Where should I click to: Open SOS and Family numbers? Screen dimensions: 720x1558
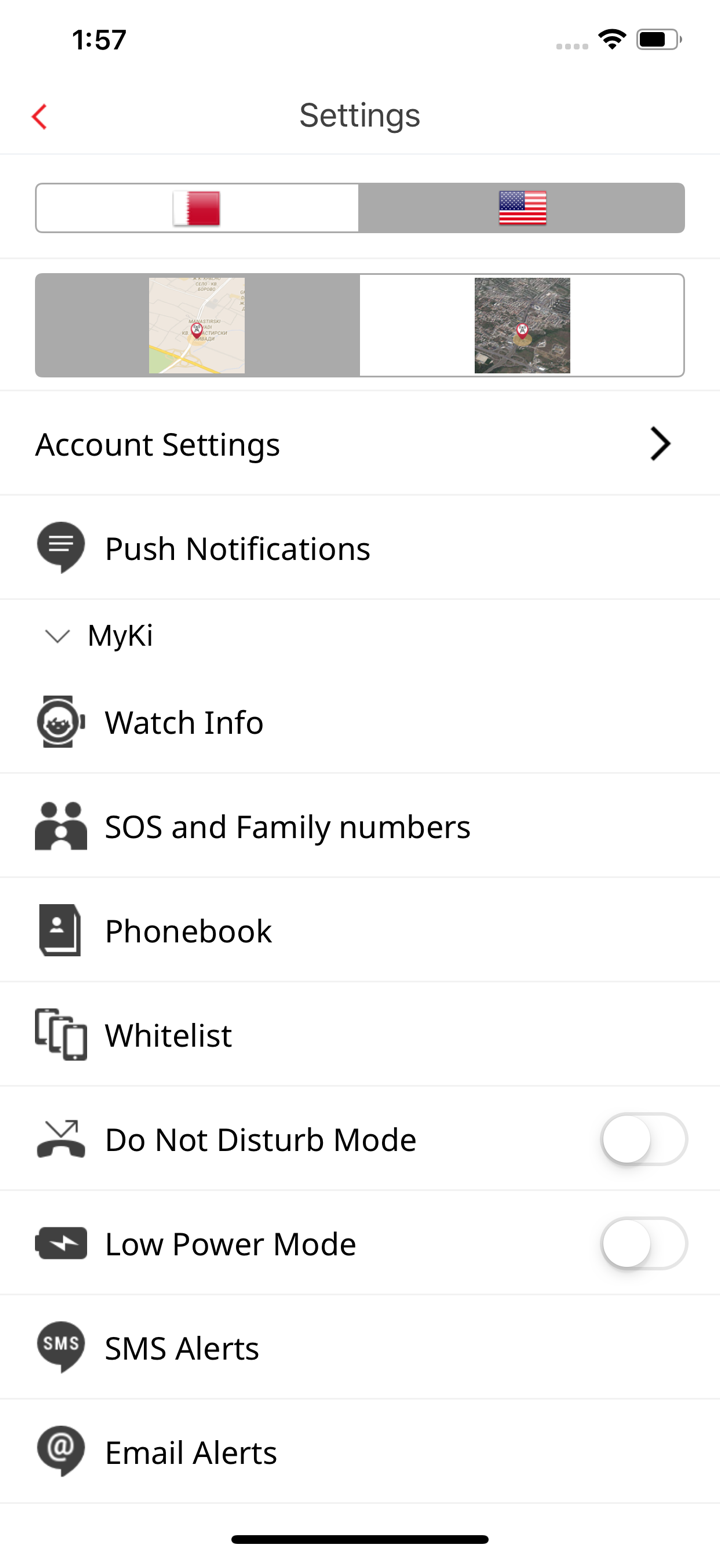pos(287,826)
